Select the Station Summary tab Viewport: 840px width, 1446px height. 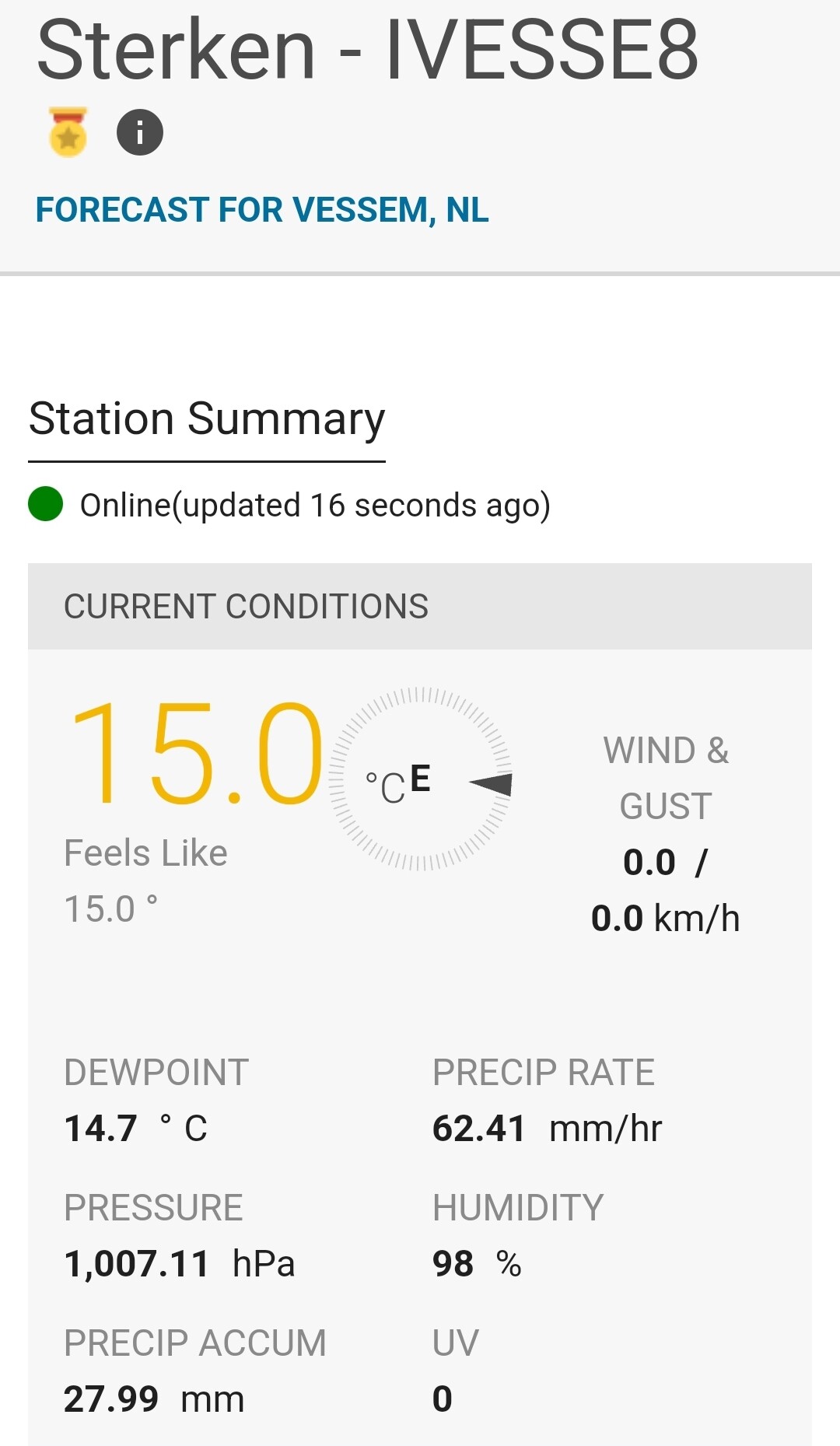207,419
